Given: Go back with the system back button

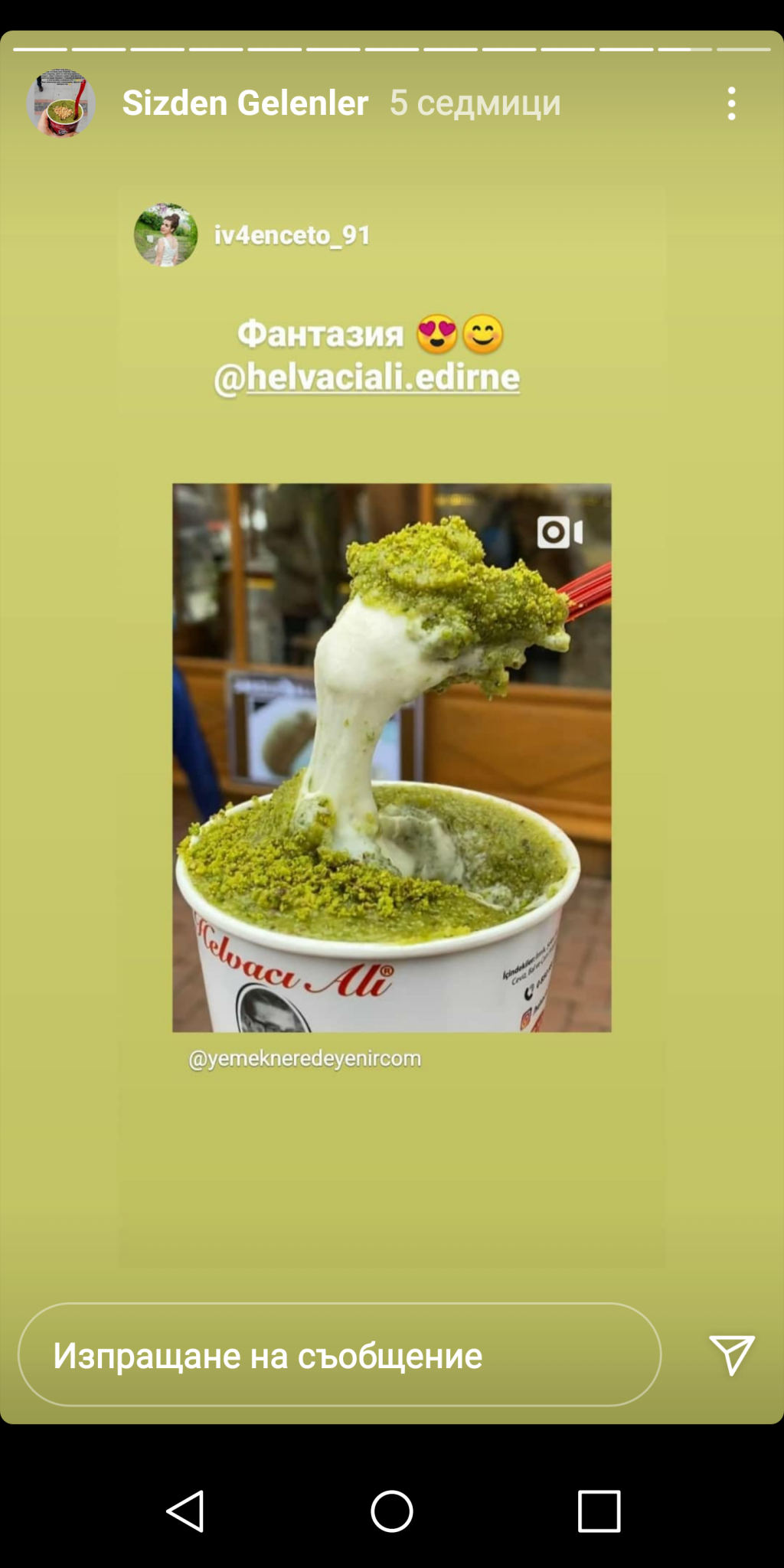Looking at the screenshot, I should click(185, 1511).
